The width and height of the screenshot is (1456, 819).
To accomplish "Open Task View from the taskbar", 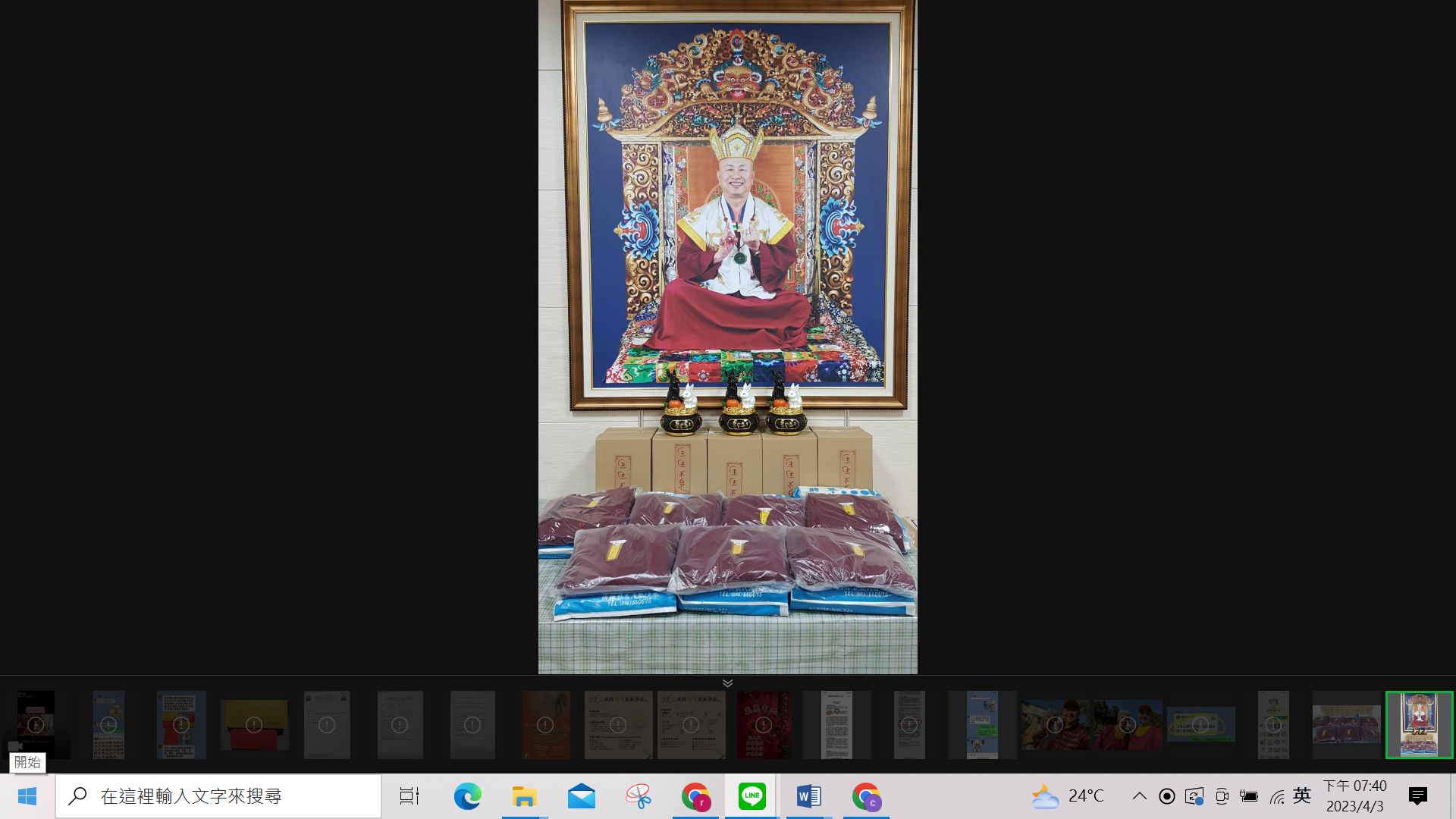I will coord(409,796).
